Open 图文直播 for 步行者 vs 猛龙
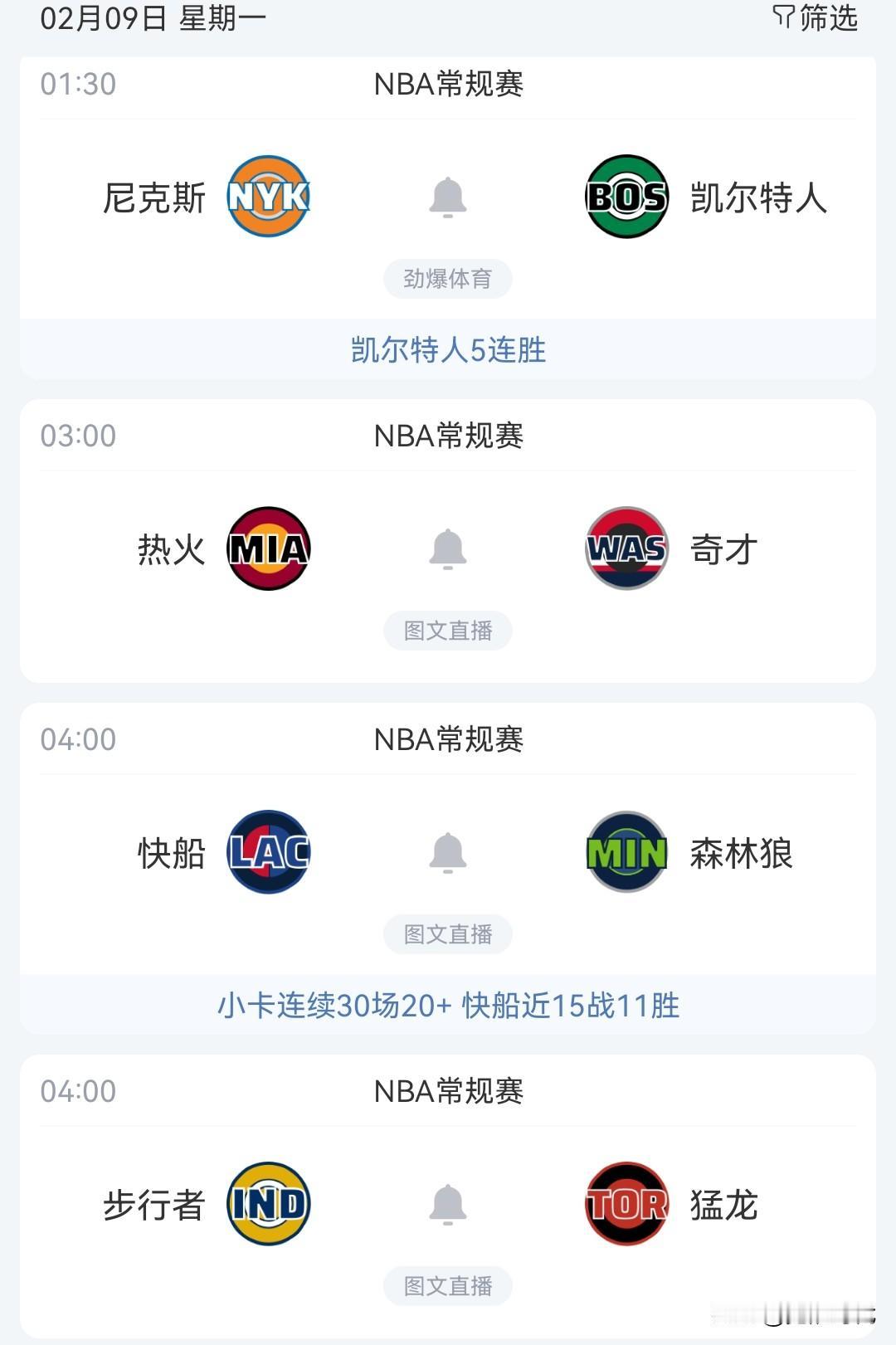Image resolution: width=896 pixels, height=1345 pixels. coord(448,1286)
